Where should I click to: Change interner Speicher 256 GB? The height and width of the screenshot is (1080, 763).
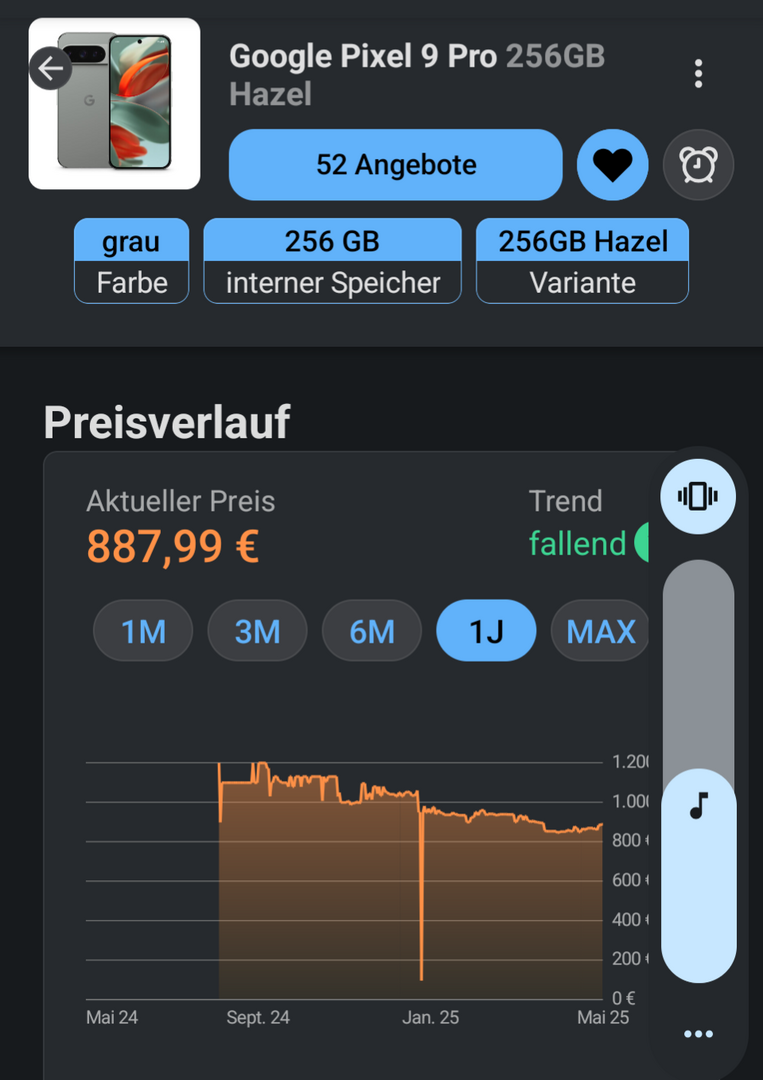tap(332, 261)
